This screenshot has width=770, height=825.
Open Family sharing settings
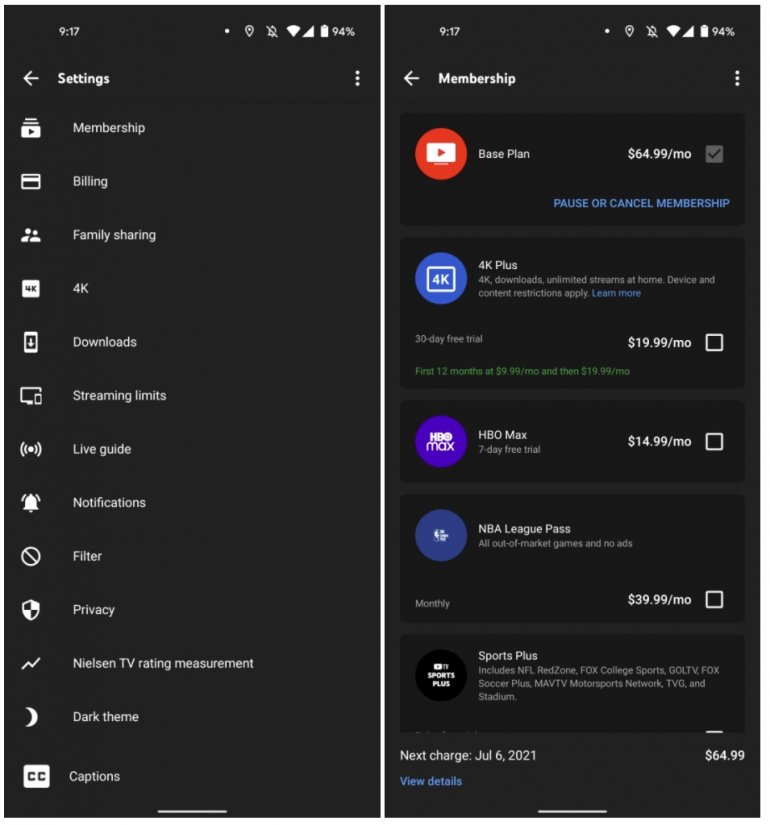[114, 235]
